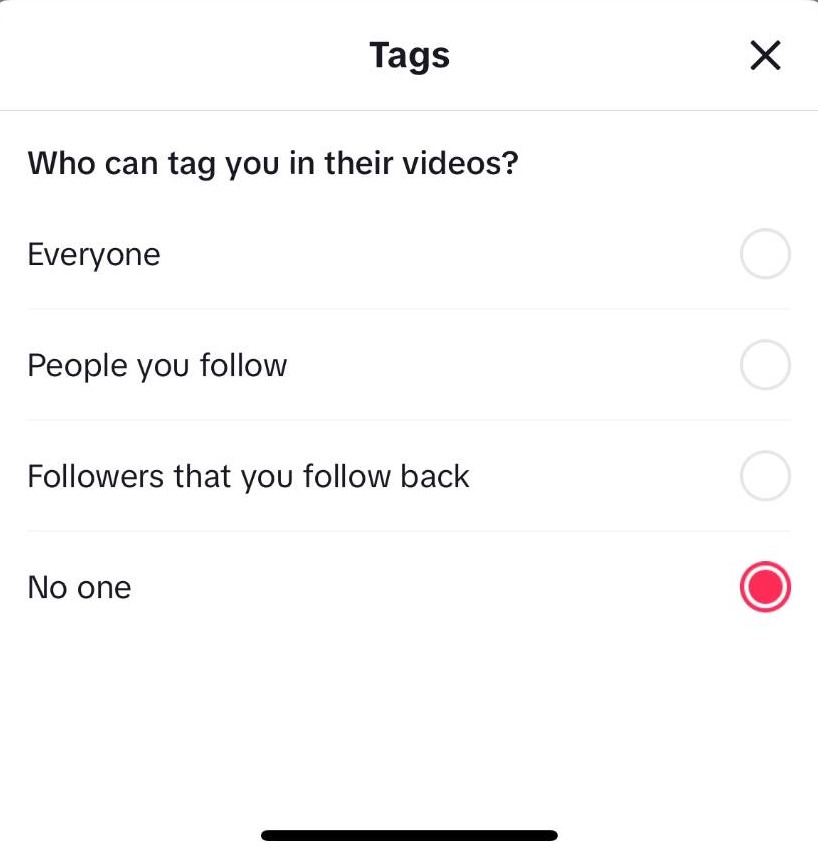Tap the No one radio button
This screenshot has width=818, height=858.
pyautogui.click(x=765, y=587)
